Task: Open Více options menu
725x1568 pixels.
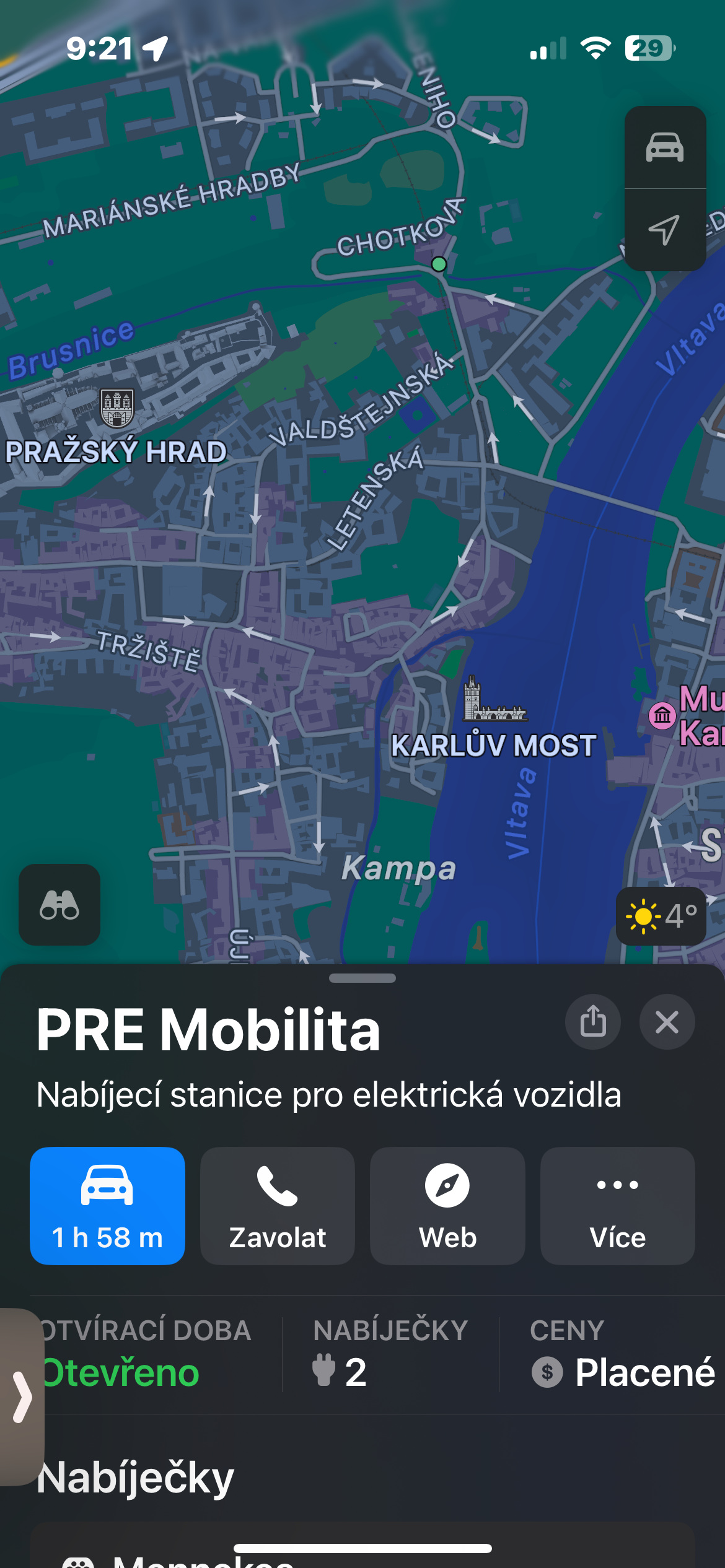Action: (617, 1205)
